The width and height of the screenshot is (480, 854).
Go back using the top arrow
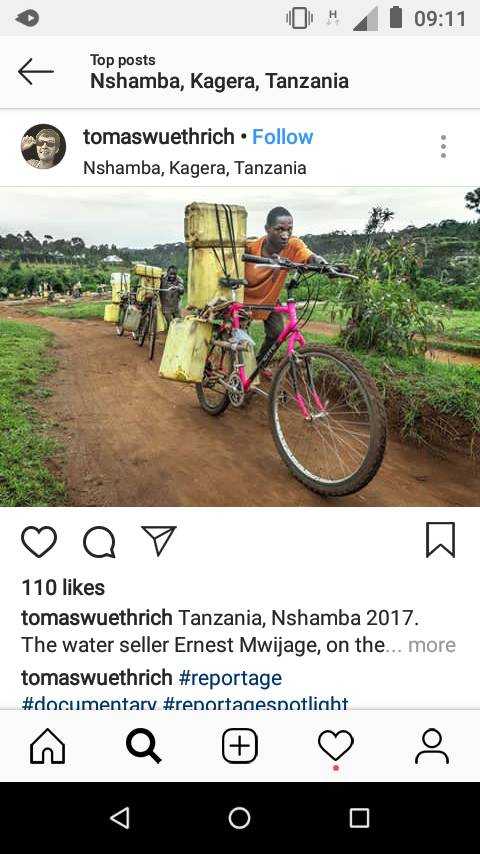click(36, 71)
